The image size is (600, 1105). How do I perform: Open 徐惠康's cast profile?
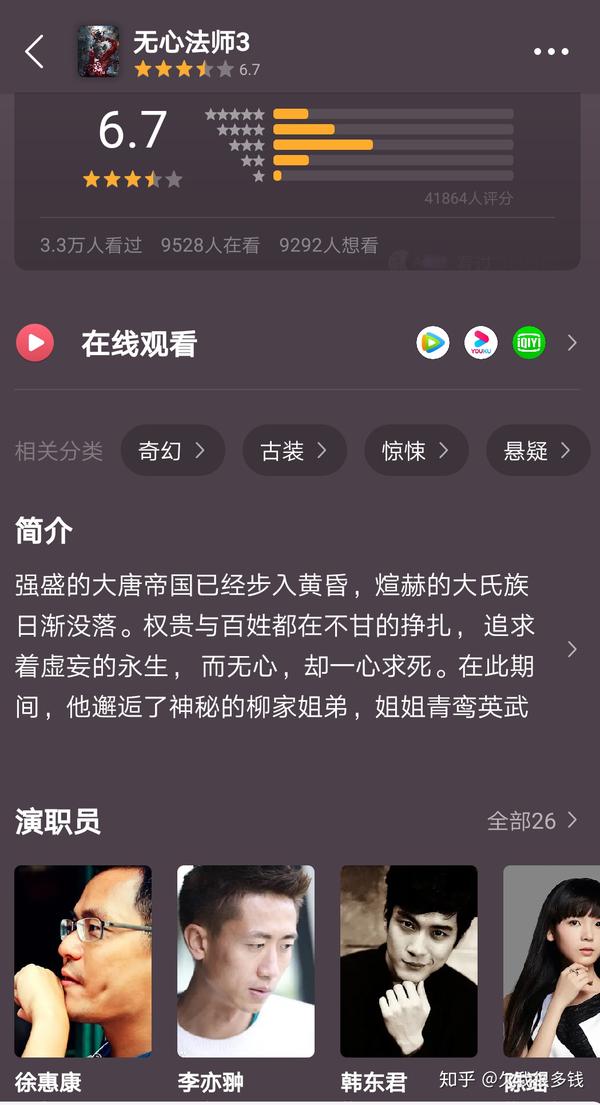click(82, 978)
